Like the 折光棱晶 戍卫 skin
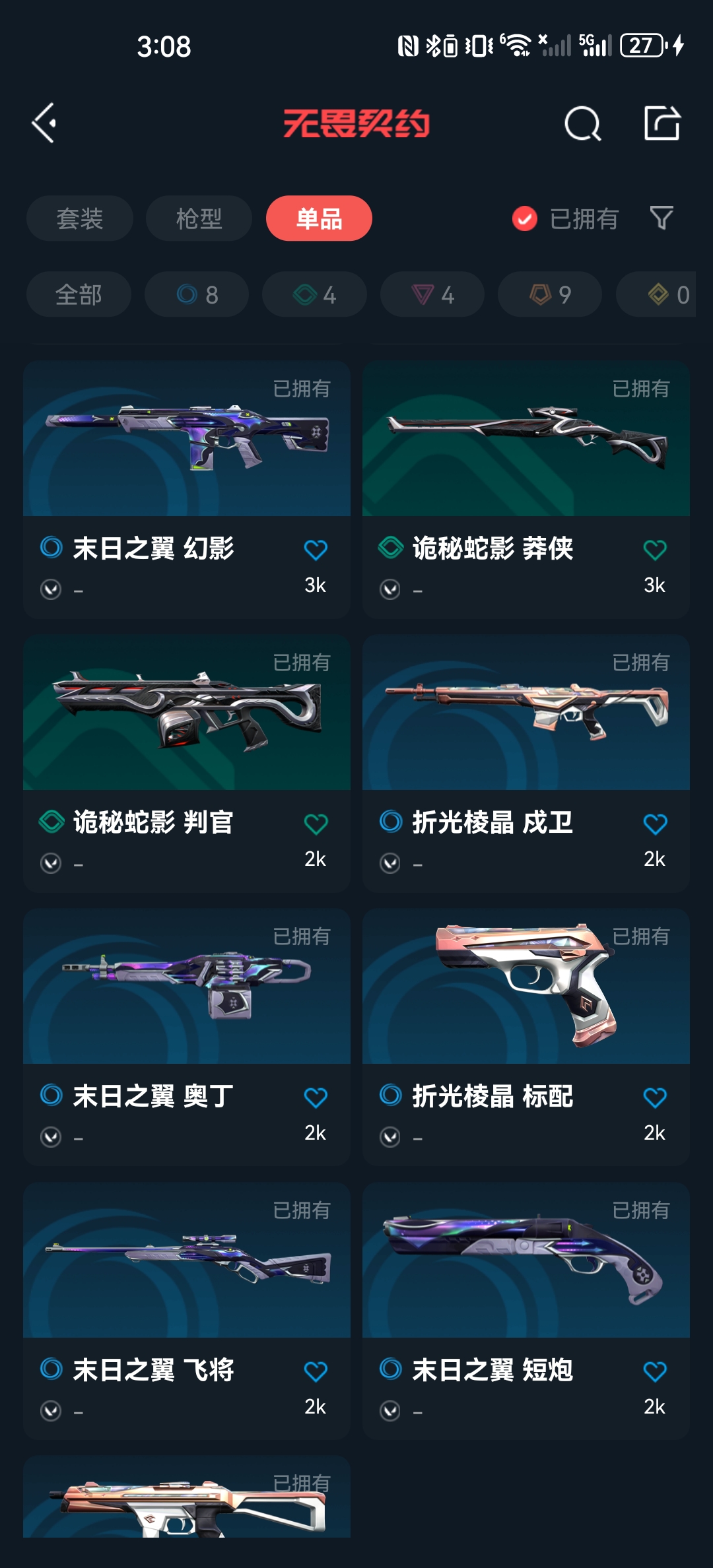 tap(654, 824)
